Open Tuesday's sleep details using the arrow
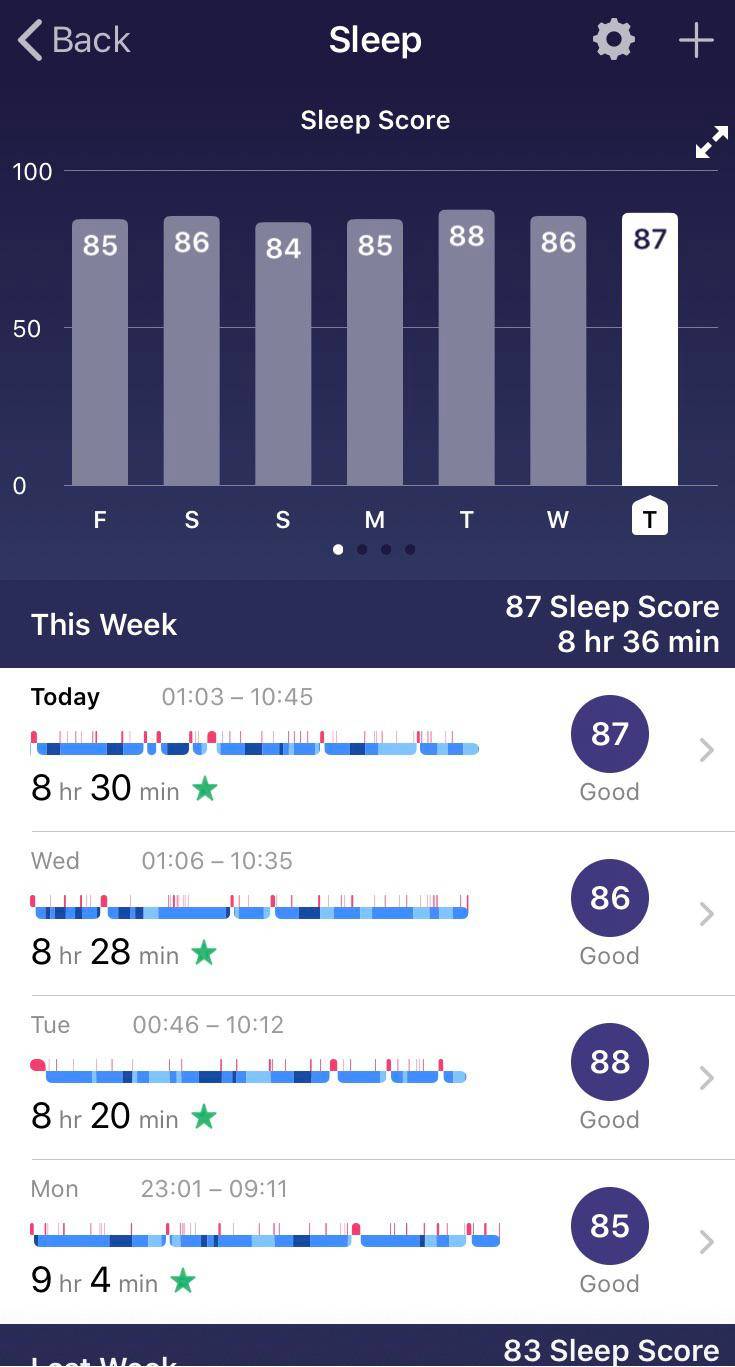The image size is (735, 1367). 705,1077
